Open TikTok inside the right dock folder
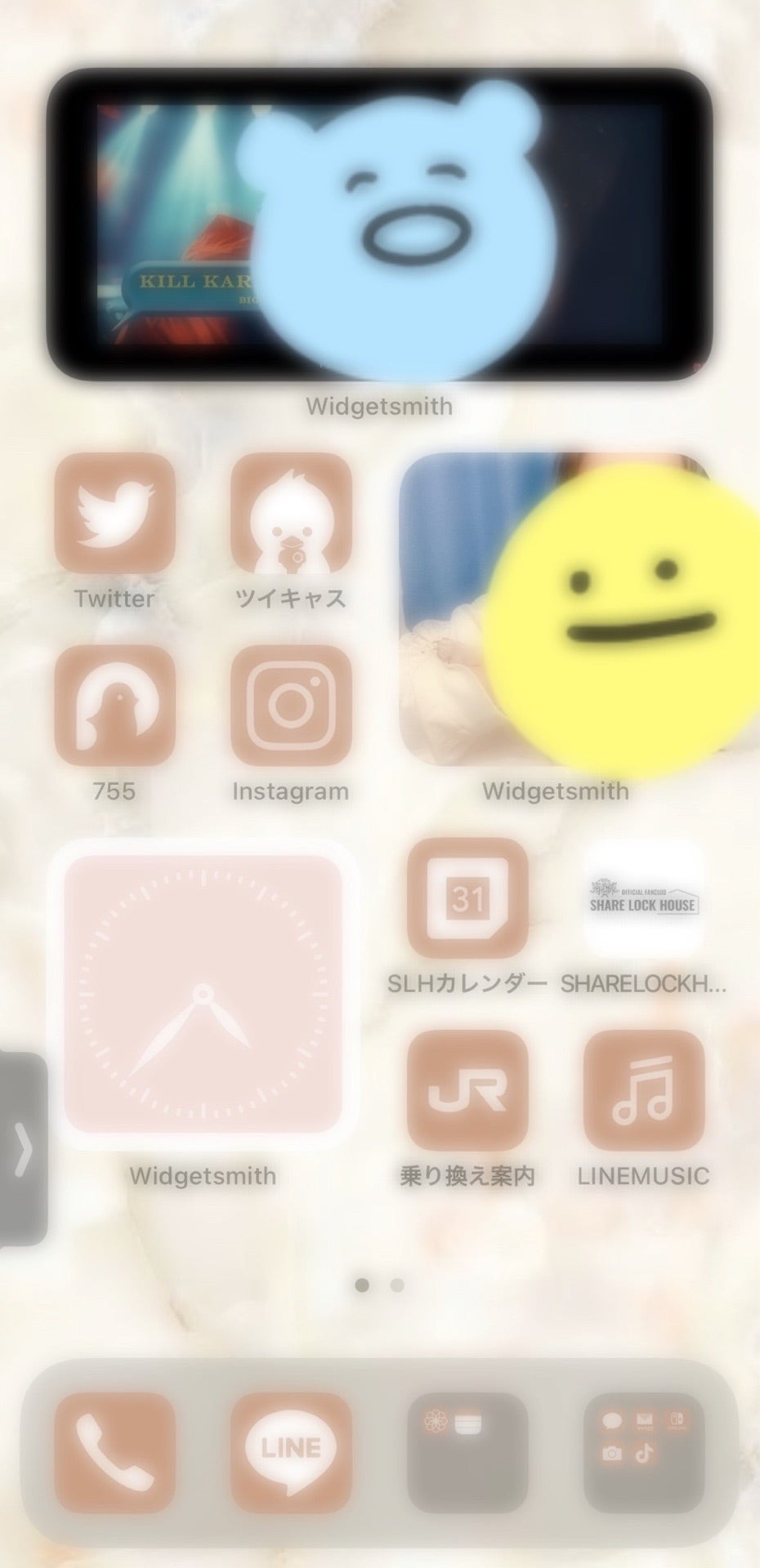This screenshot has width=760, height=1568. 644,1453
